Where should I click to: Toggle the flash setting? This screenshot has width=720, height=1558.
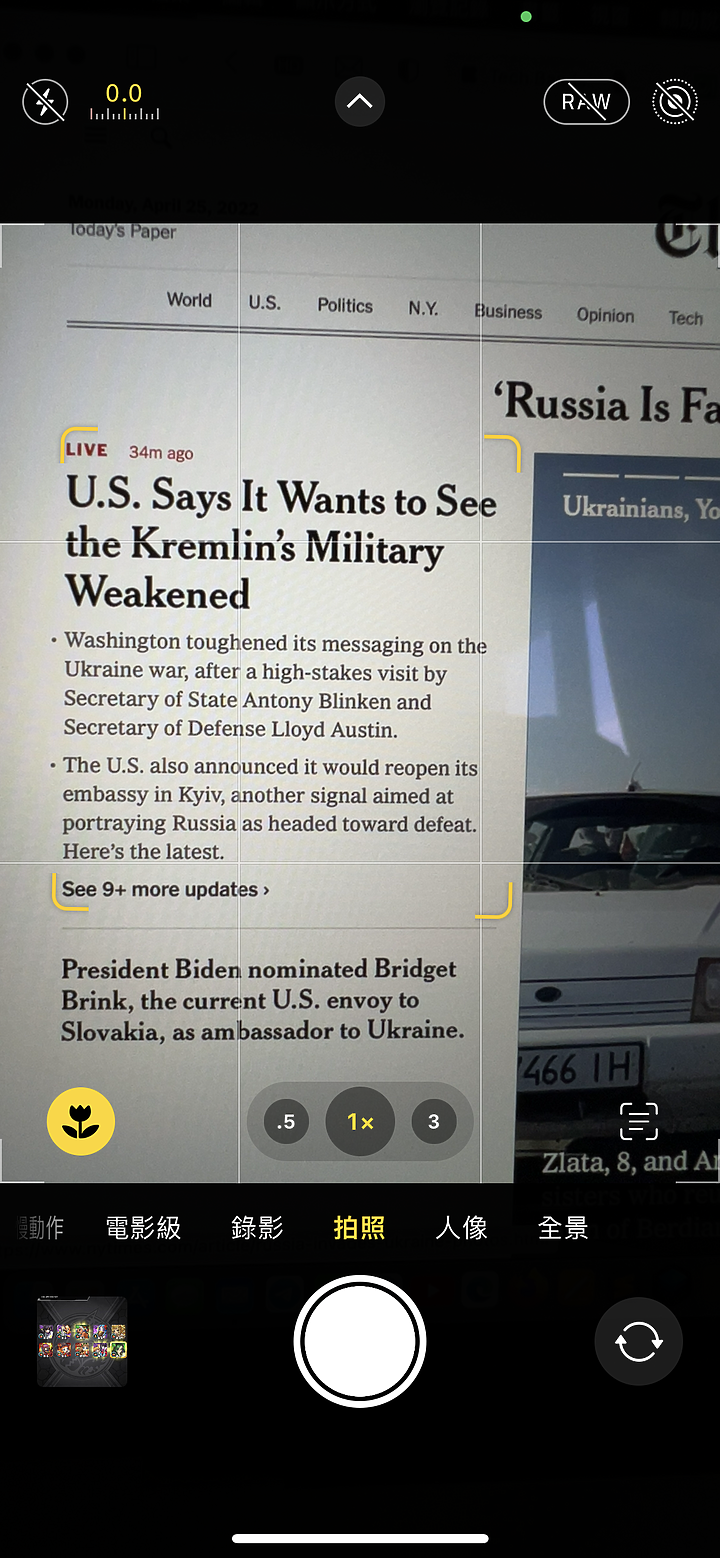[45, 102]
